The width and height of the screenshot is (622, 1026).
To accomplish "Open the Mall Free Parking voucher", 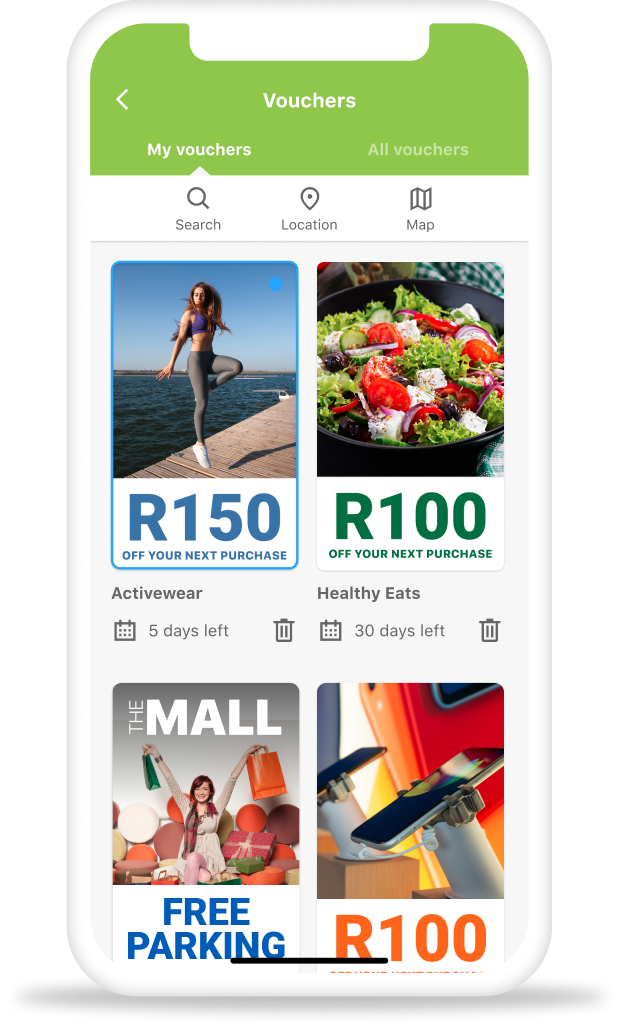I will tap(205, 820).
